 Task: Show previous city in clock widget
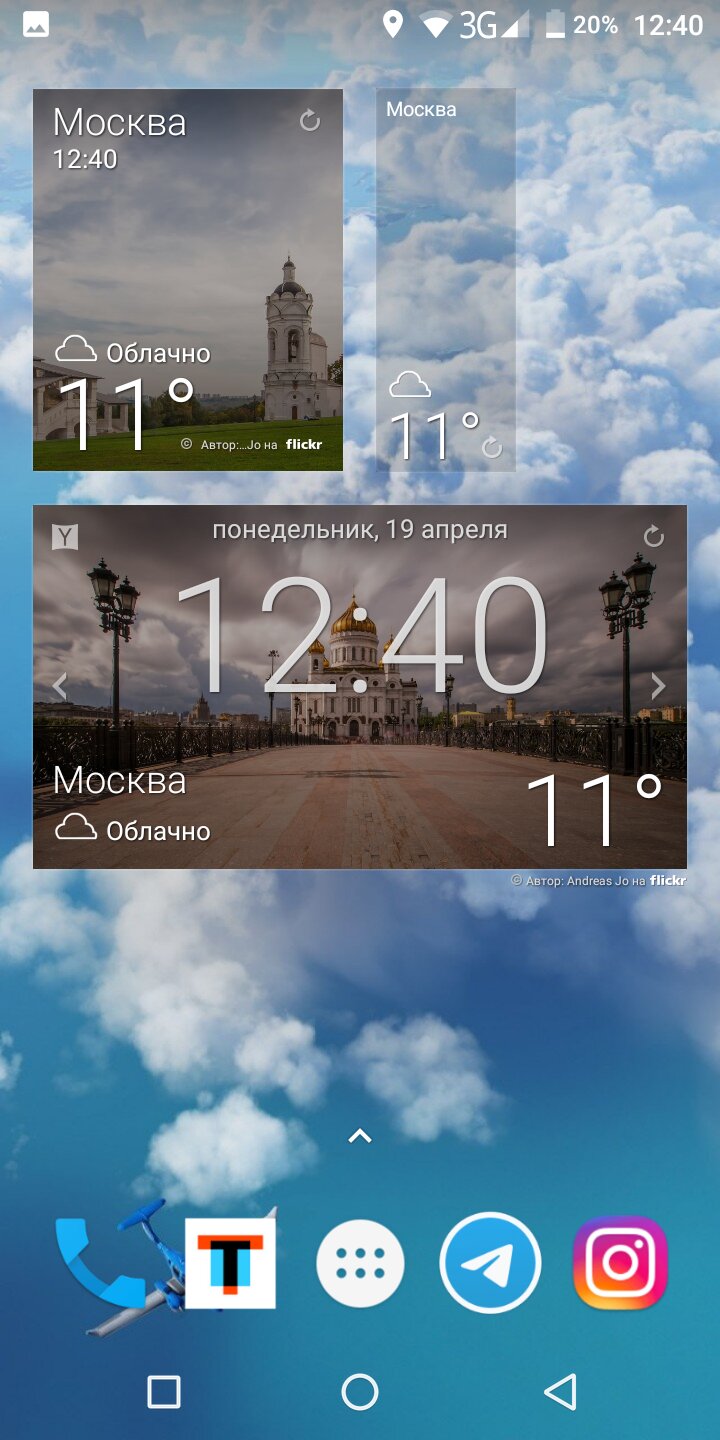[x=60, y=686]
